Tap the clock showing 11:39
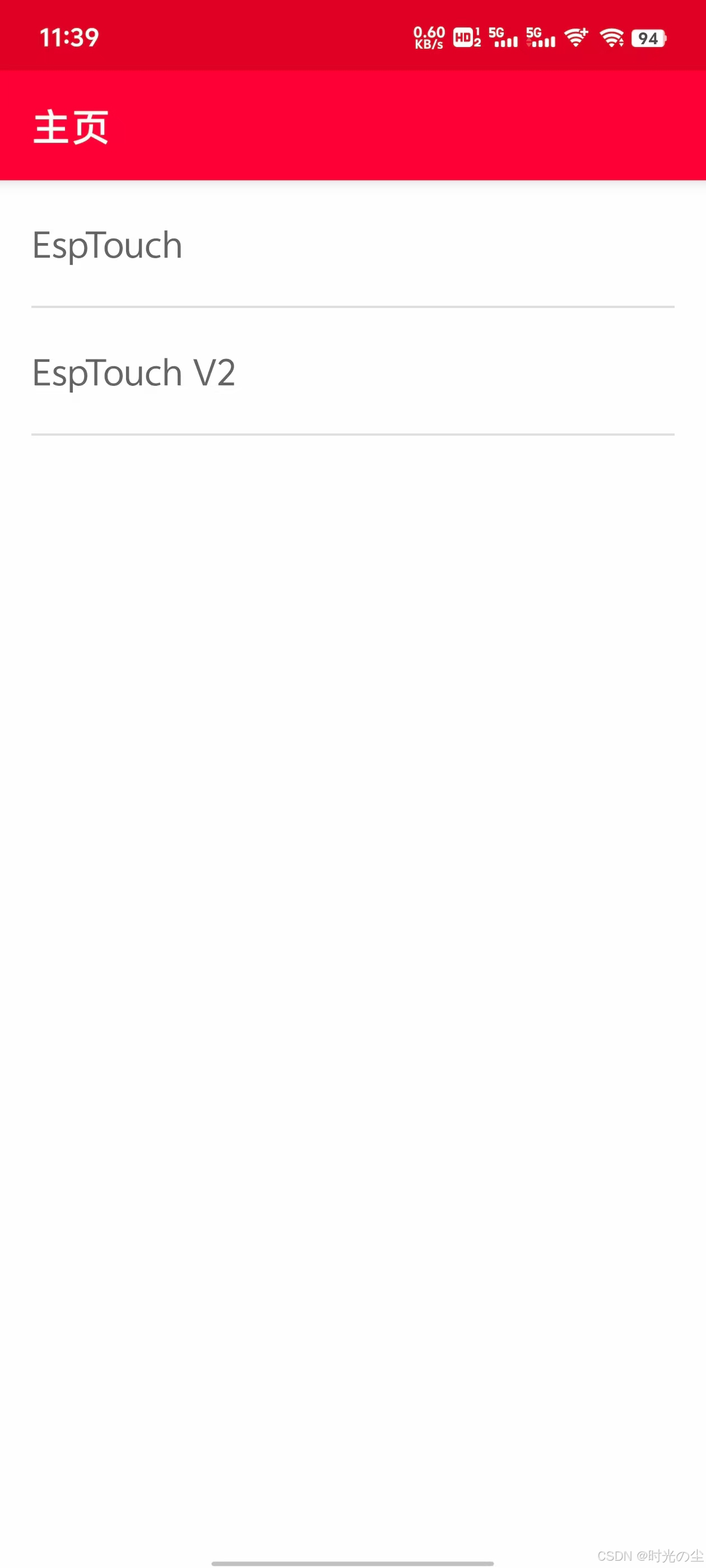Image resolution: width=706 pixels, height=1568 pixels. [x=68, y=37]
